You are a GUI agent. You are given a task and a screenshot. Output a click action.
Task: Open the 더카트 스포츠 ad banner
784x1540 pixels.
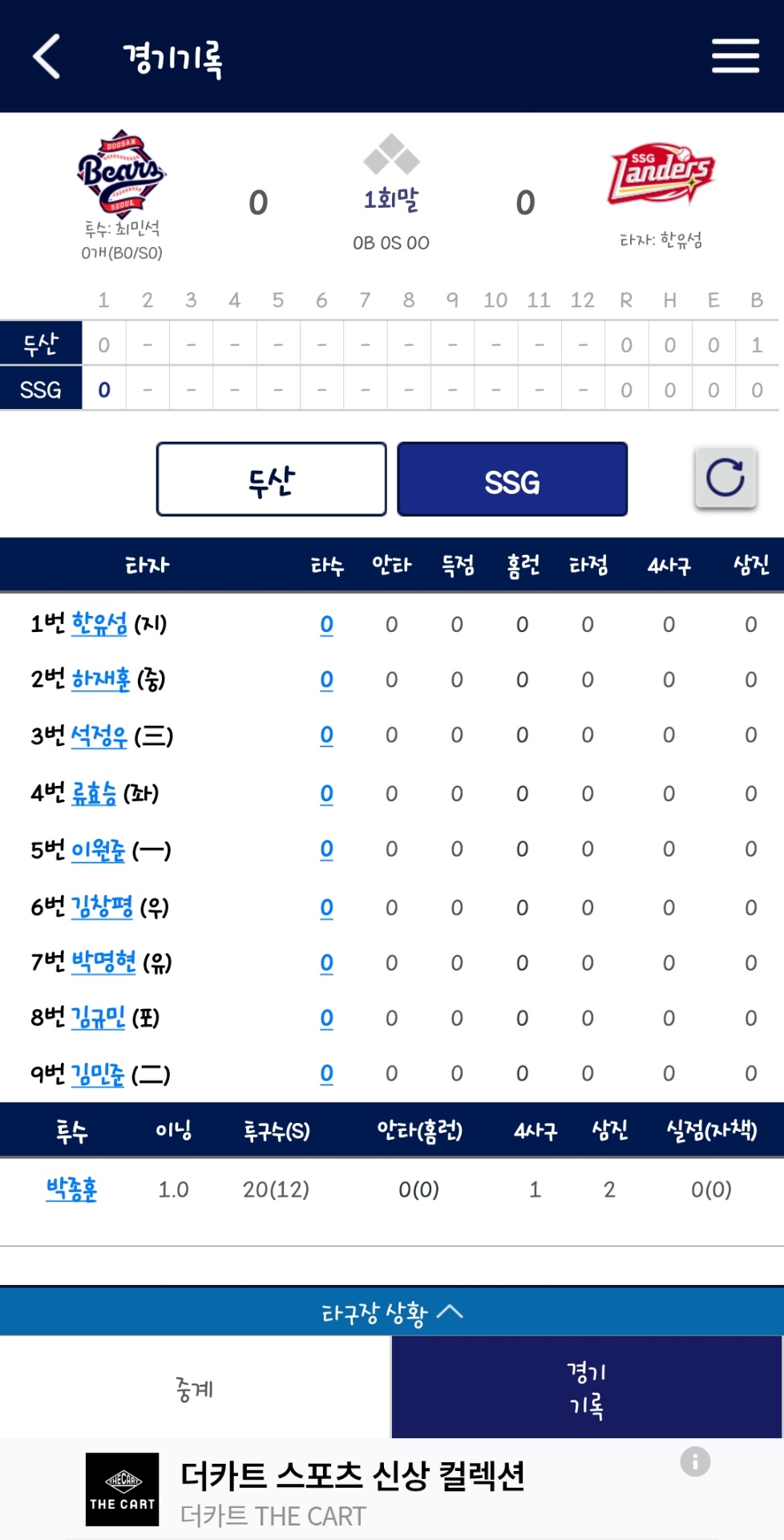[x=353, y=1490]
